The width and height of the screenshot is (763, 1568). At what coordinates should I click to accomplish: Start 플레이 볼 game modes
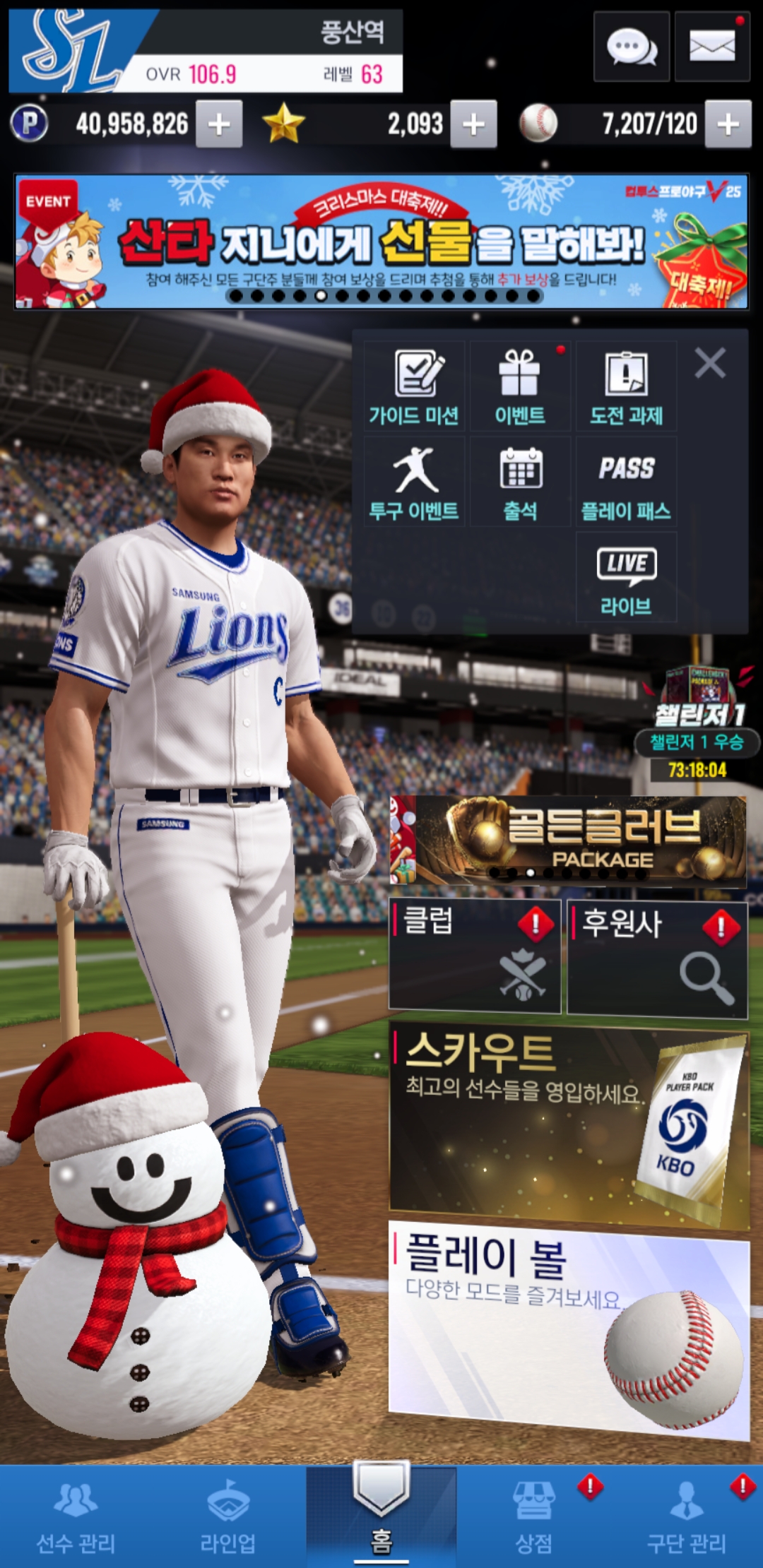click(568, 1329)
